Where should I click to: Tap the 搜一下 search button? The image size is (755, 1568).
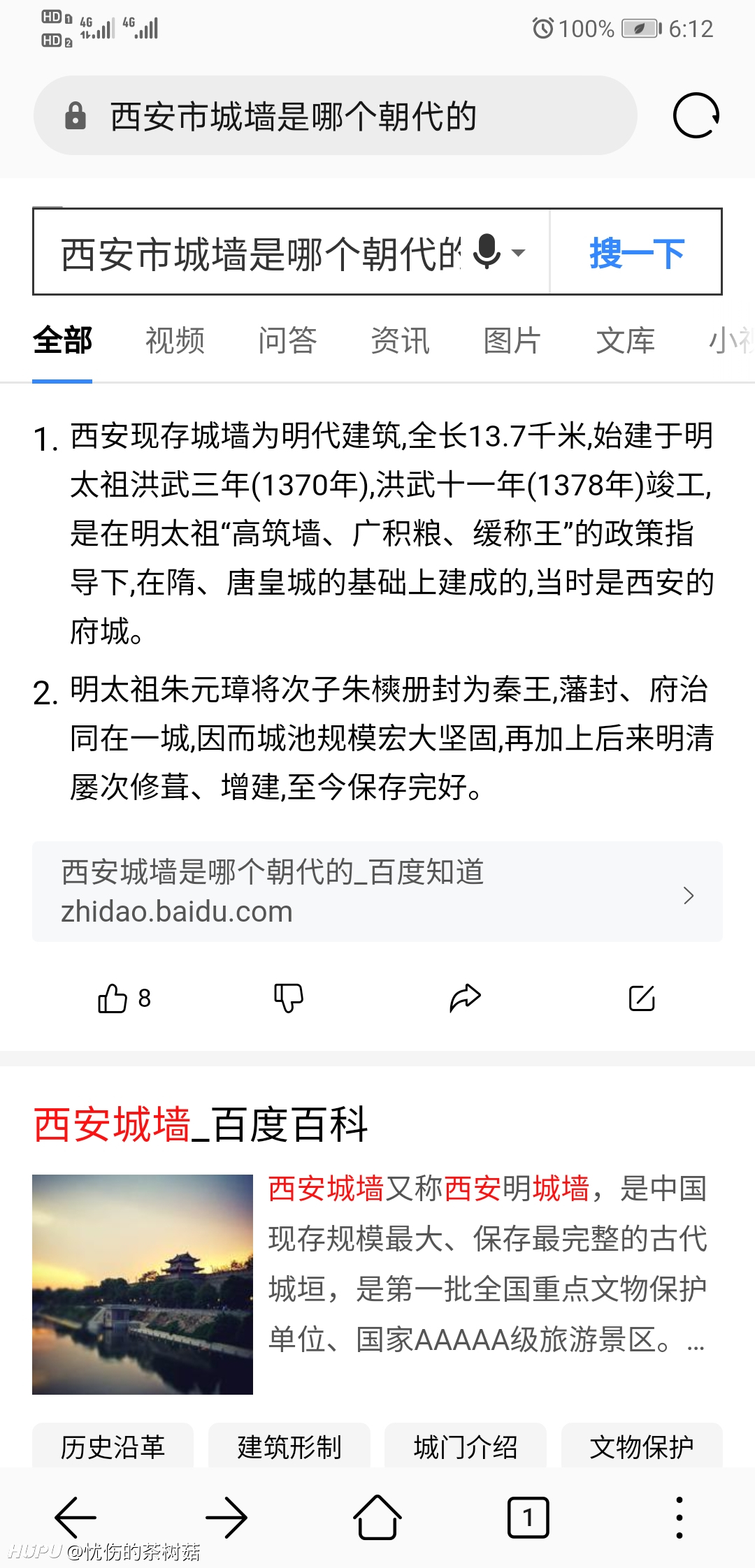(x=636, y=252)
